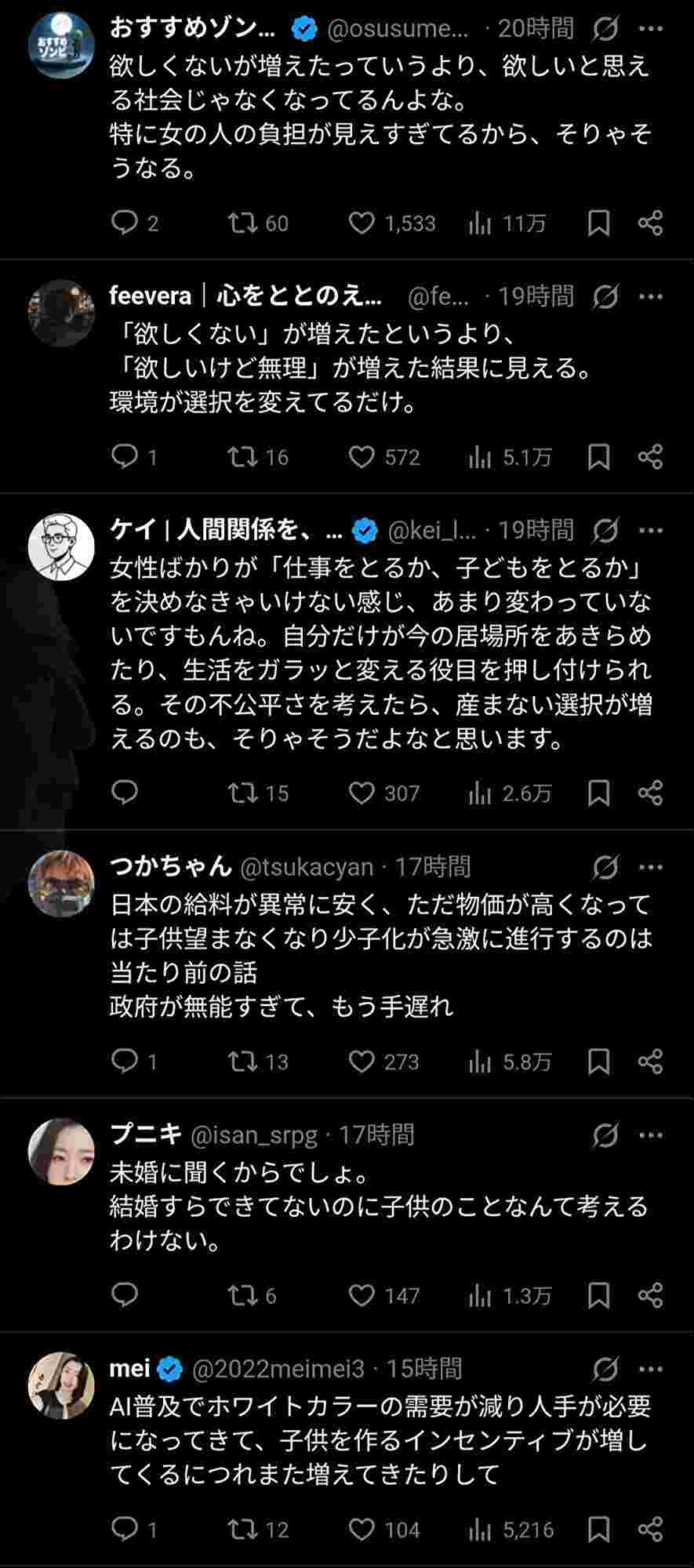Open the Grok icon on プニキ's post
The height and width of the screenshot is (1568, 694).
[605, 1134]
